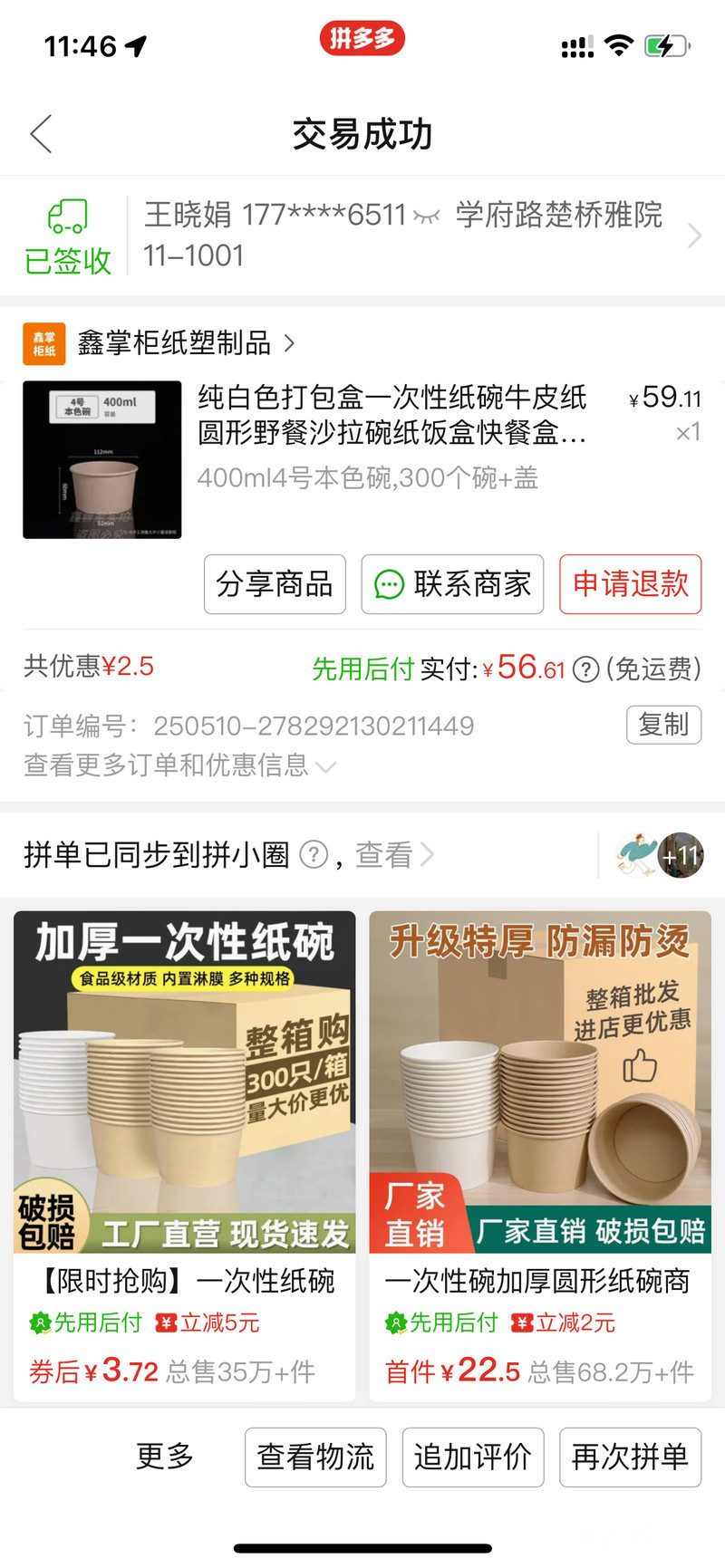Tap 分享商品 to share the item

(275, 584)
